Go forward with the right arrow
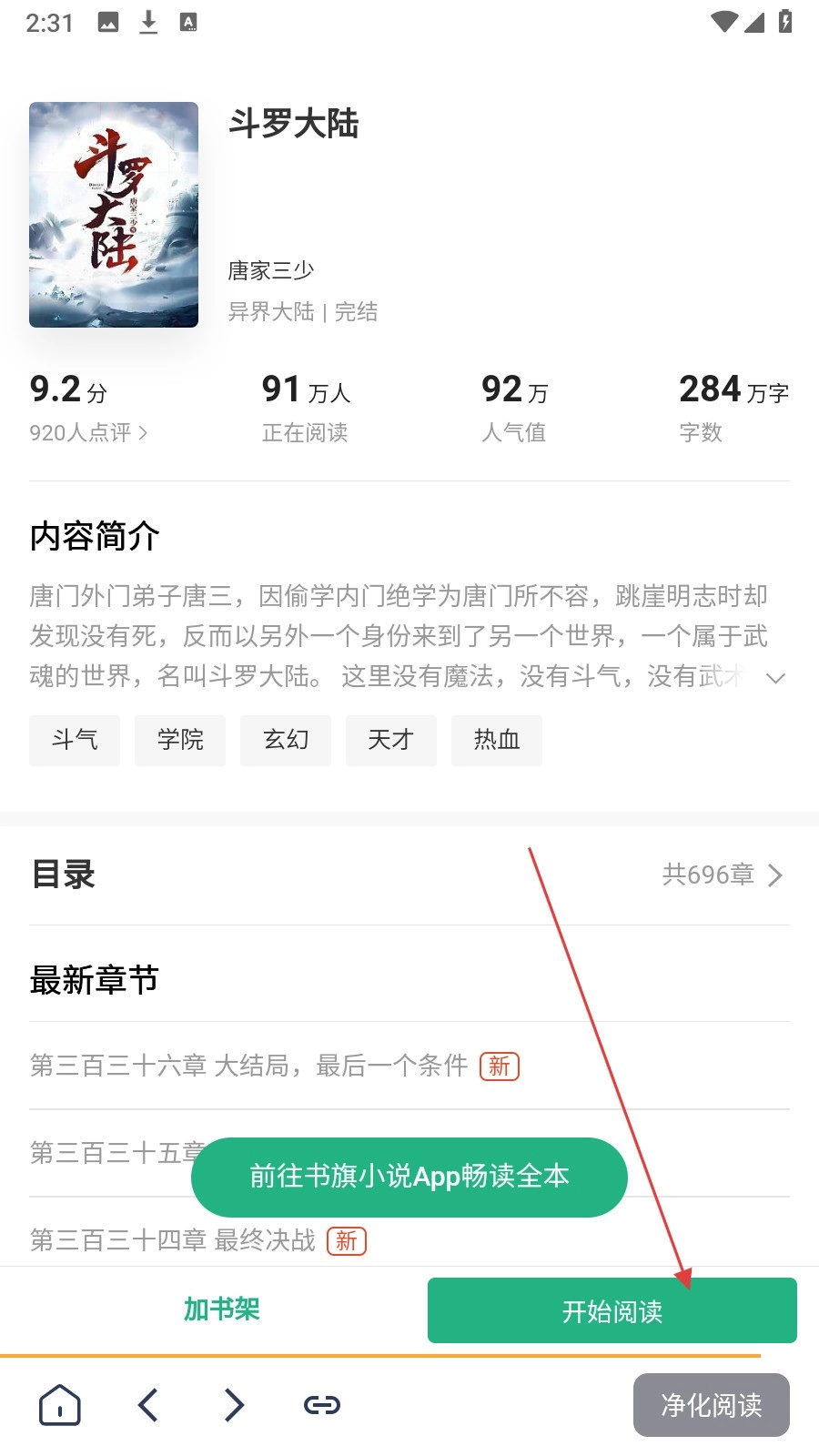819x1456 pixels. [234, 1405]
